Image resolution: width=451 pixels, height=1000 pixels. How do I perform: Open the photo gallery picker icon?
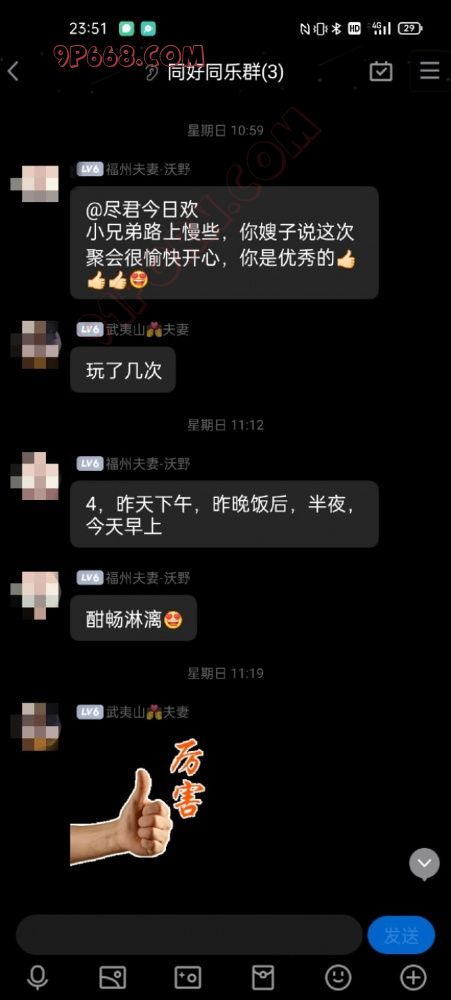[x=113, y=977]
